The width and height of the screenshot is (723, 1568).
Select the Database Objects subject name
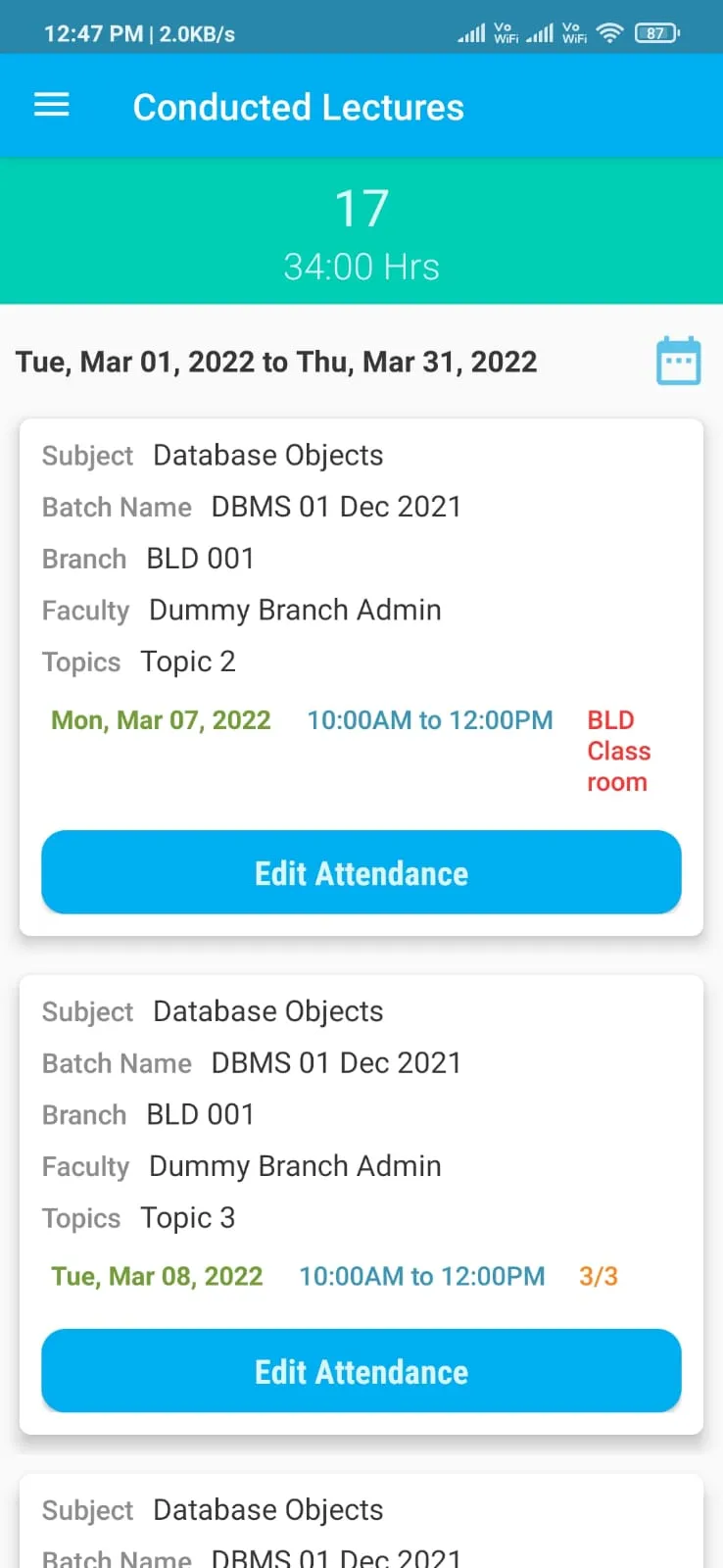pos(267,454)
